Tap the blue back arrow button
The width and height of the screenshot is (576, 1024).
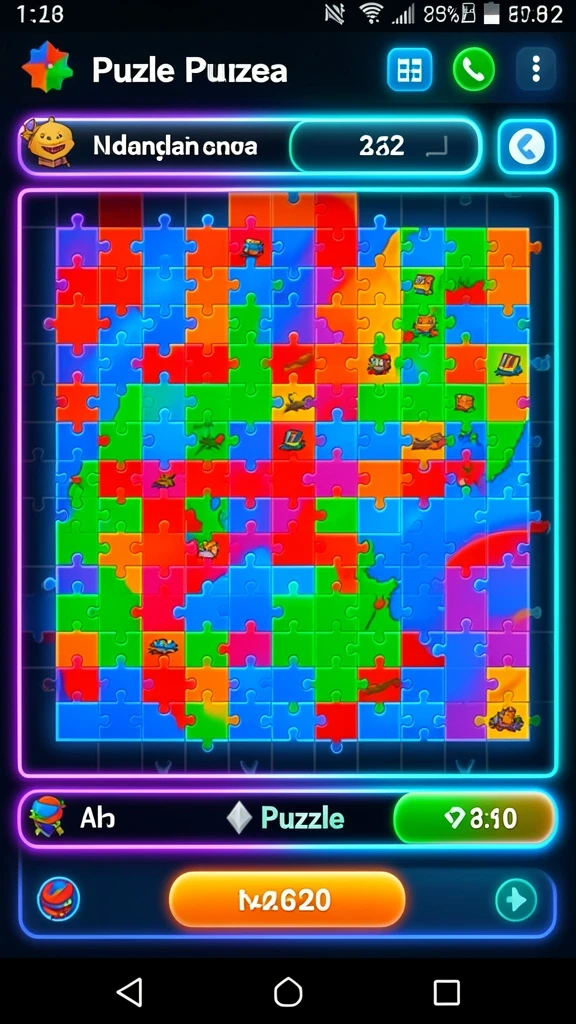pos(526,147)
